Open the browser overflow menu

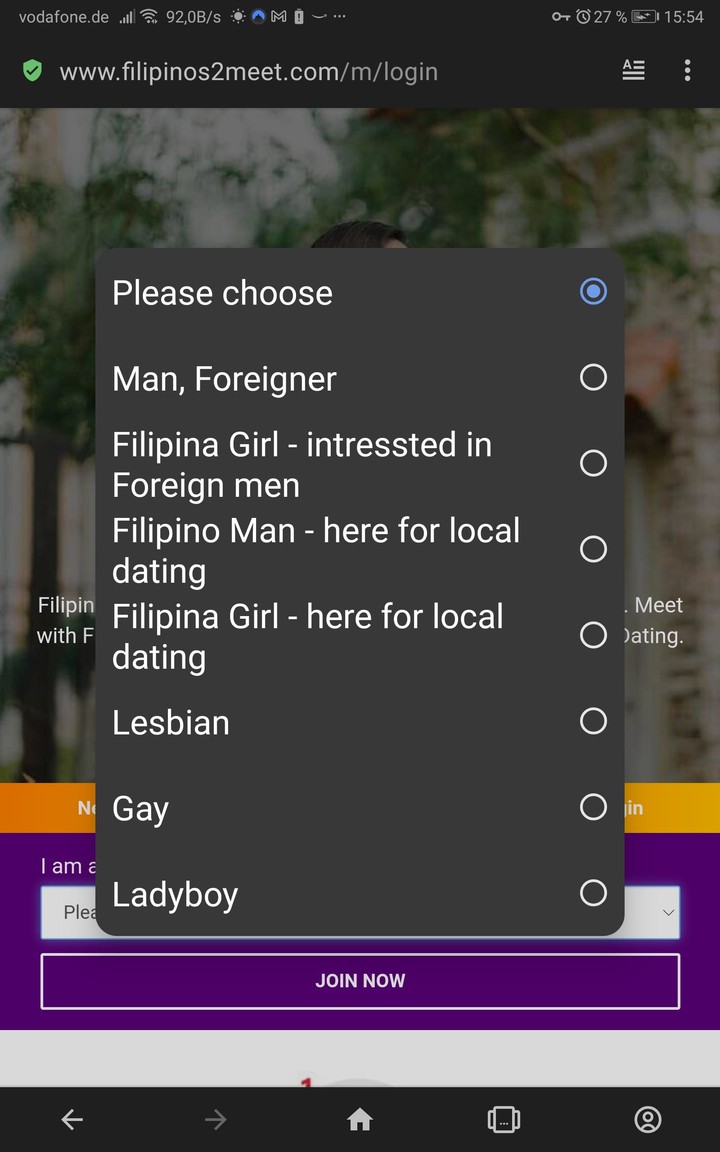coord(687,71)
